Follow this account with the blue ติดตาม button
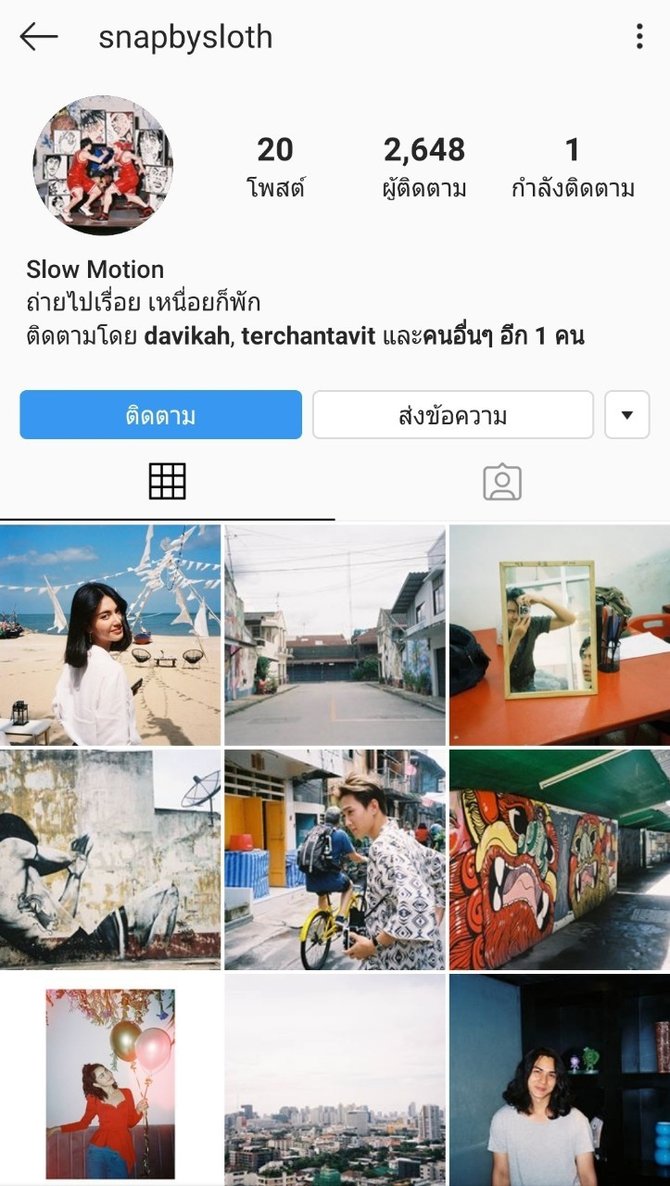 160,415
